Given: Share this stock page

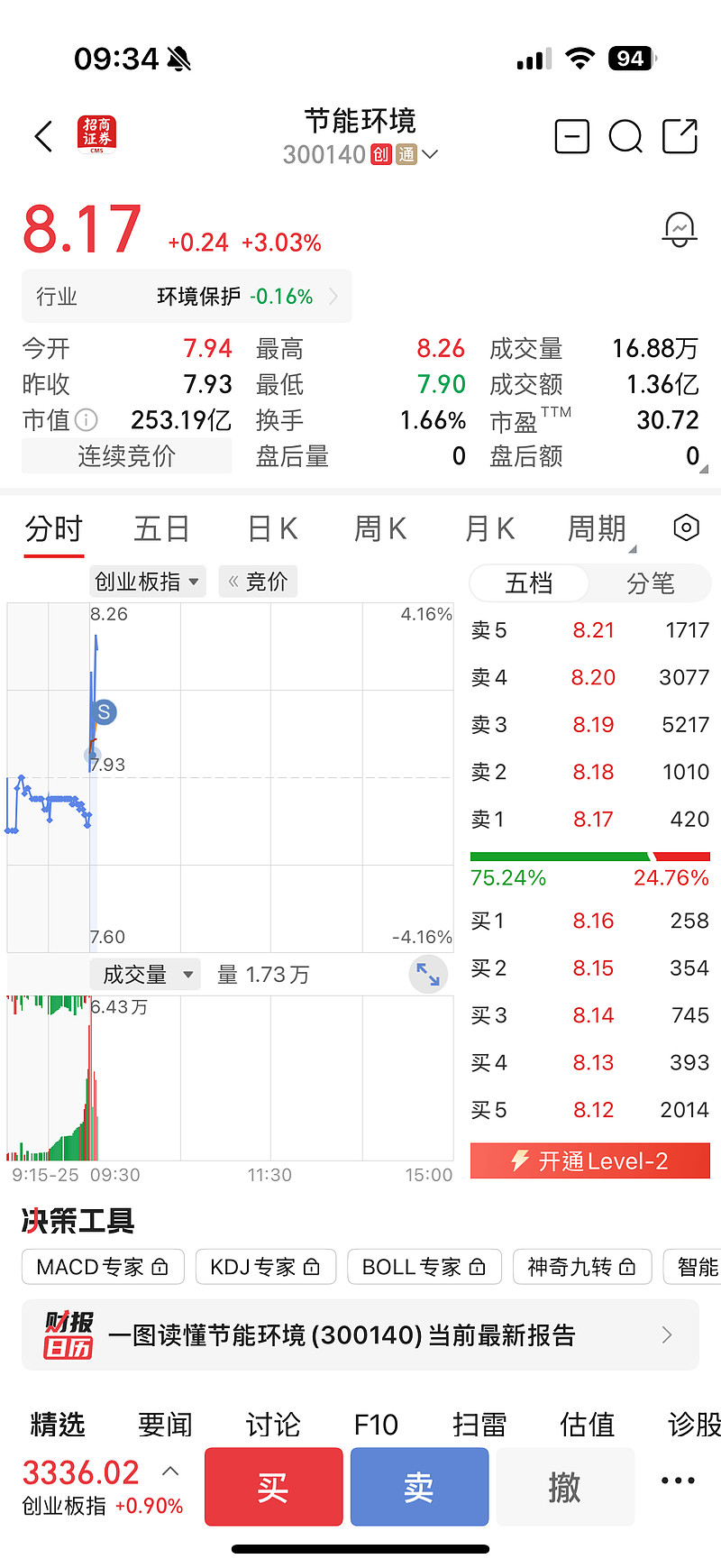Looking at the screenshot, I should pyautogui.click(x=680, y=137).
